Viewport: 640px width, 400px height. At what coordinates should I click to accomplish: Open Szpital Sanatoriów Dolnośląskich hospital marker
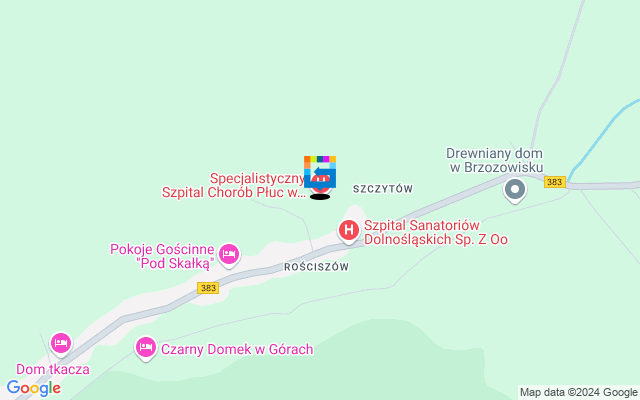point(349,231)
